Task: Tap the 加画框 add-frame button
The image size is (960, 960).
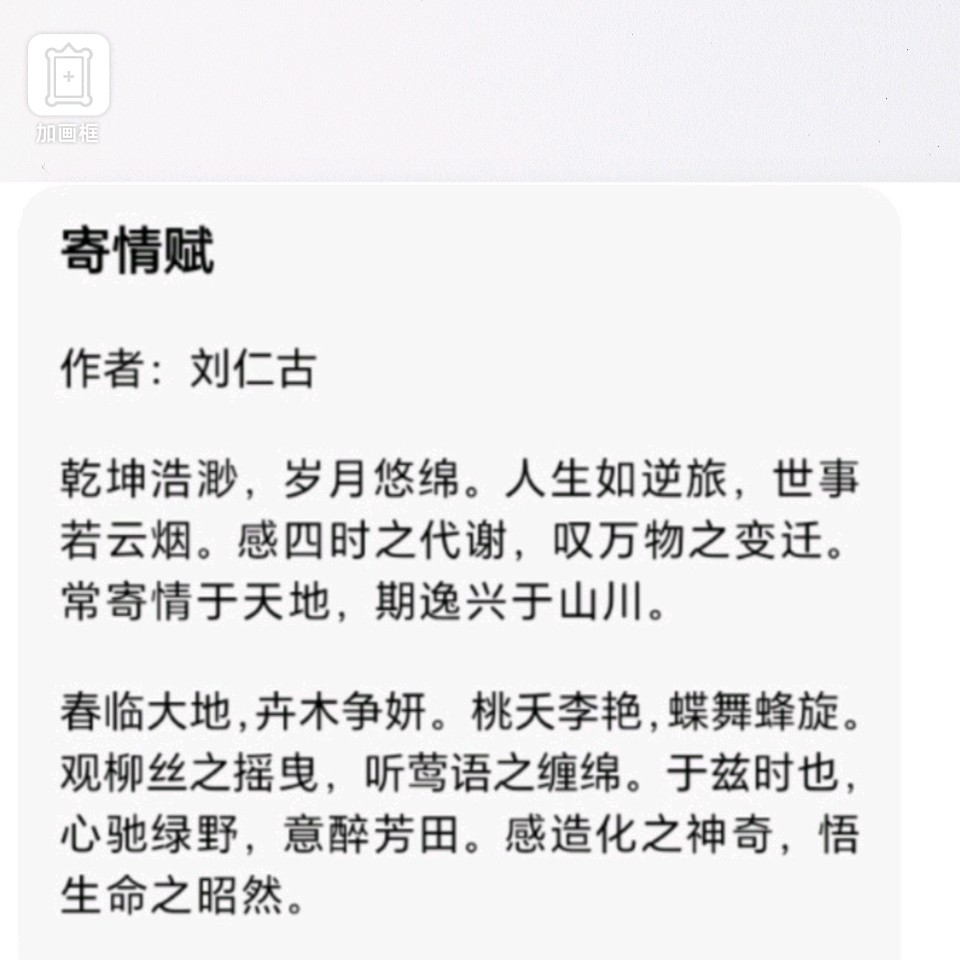Action: 68,78
